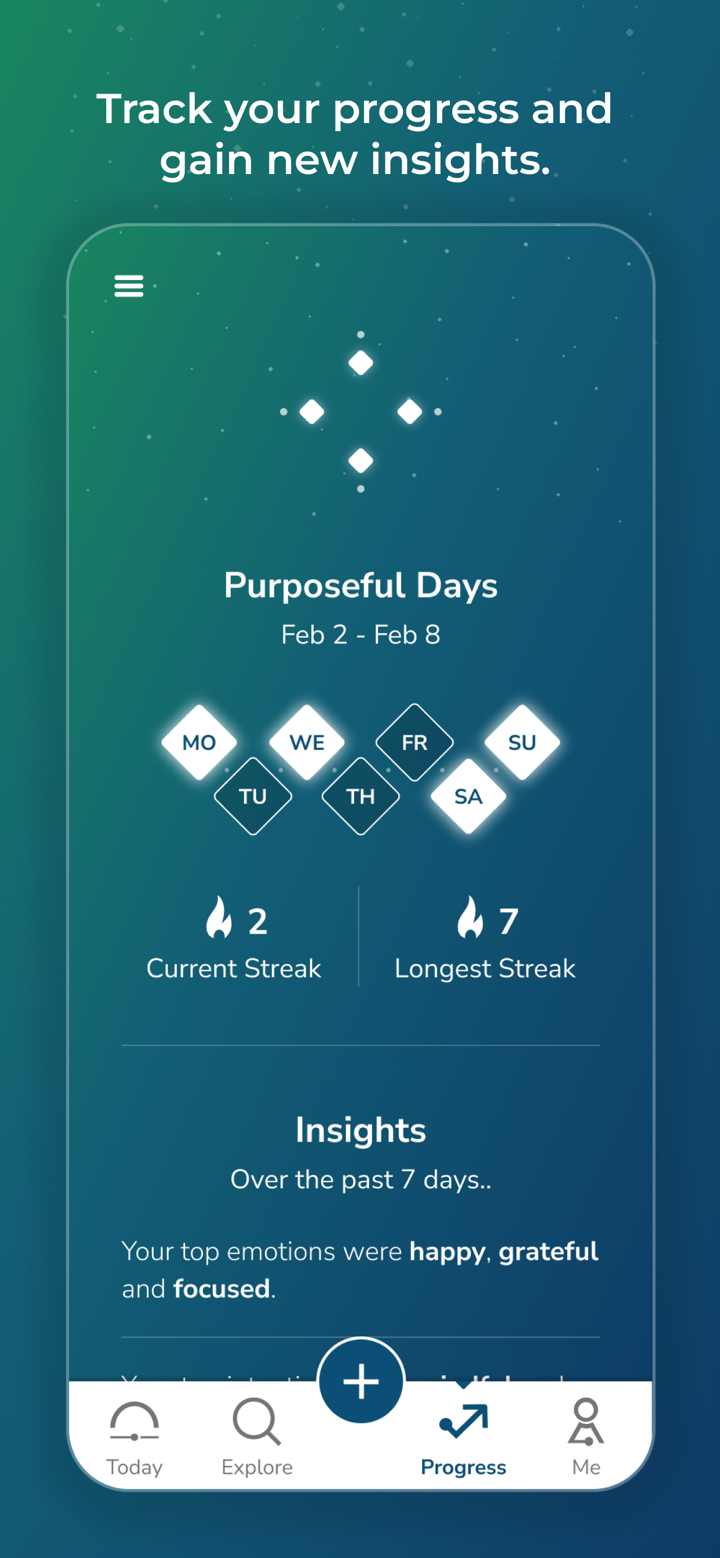Toggle Sunday's completed day diamond

coord(521,742)
